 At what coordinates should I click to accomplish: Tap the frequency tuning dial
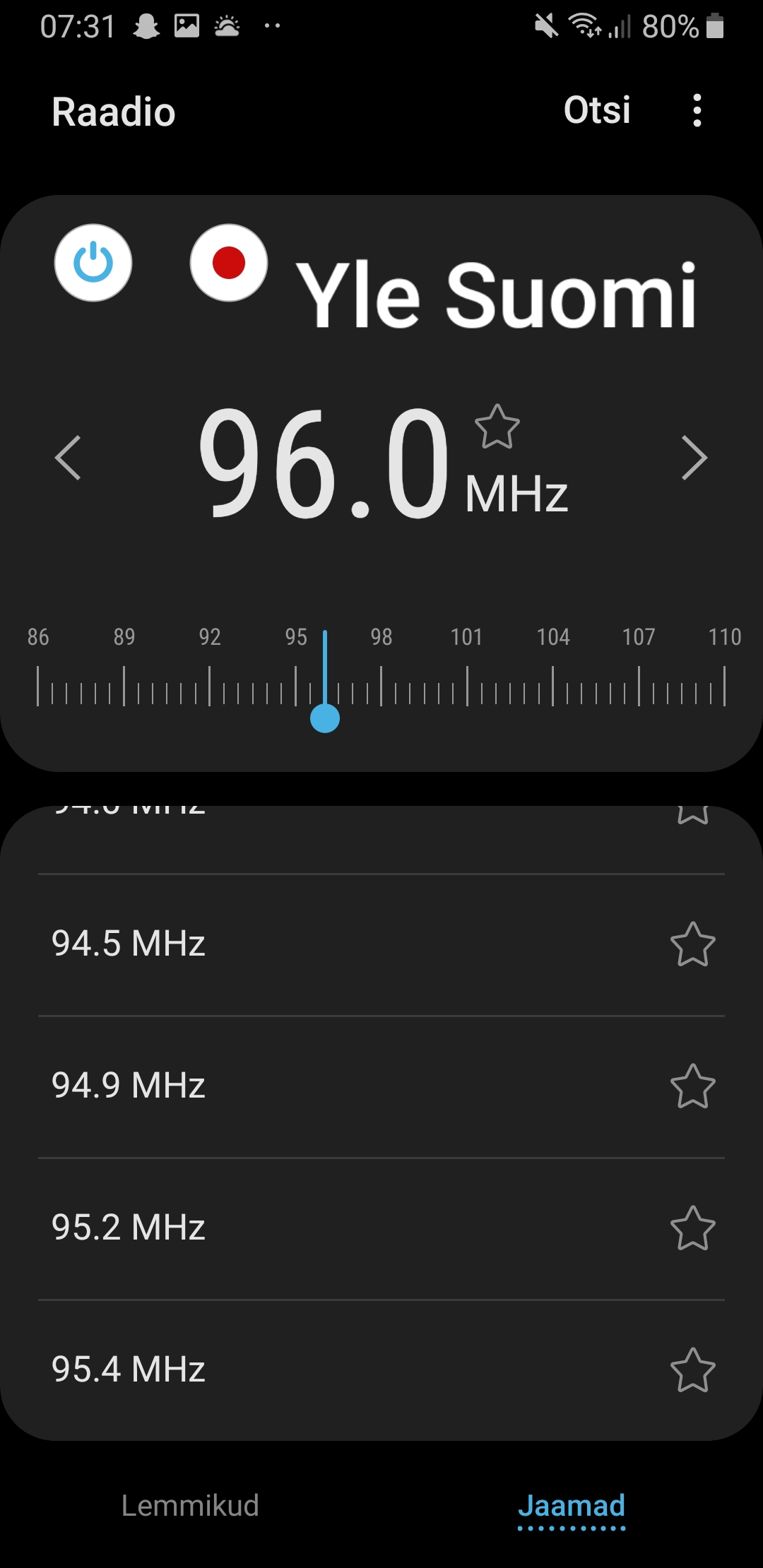click(x=381, y=685)
